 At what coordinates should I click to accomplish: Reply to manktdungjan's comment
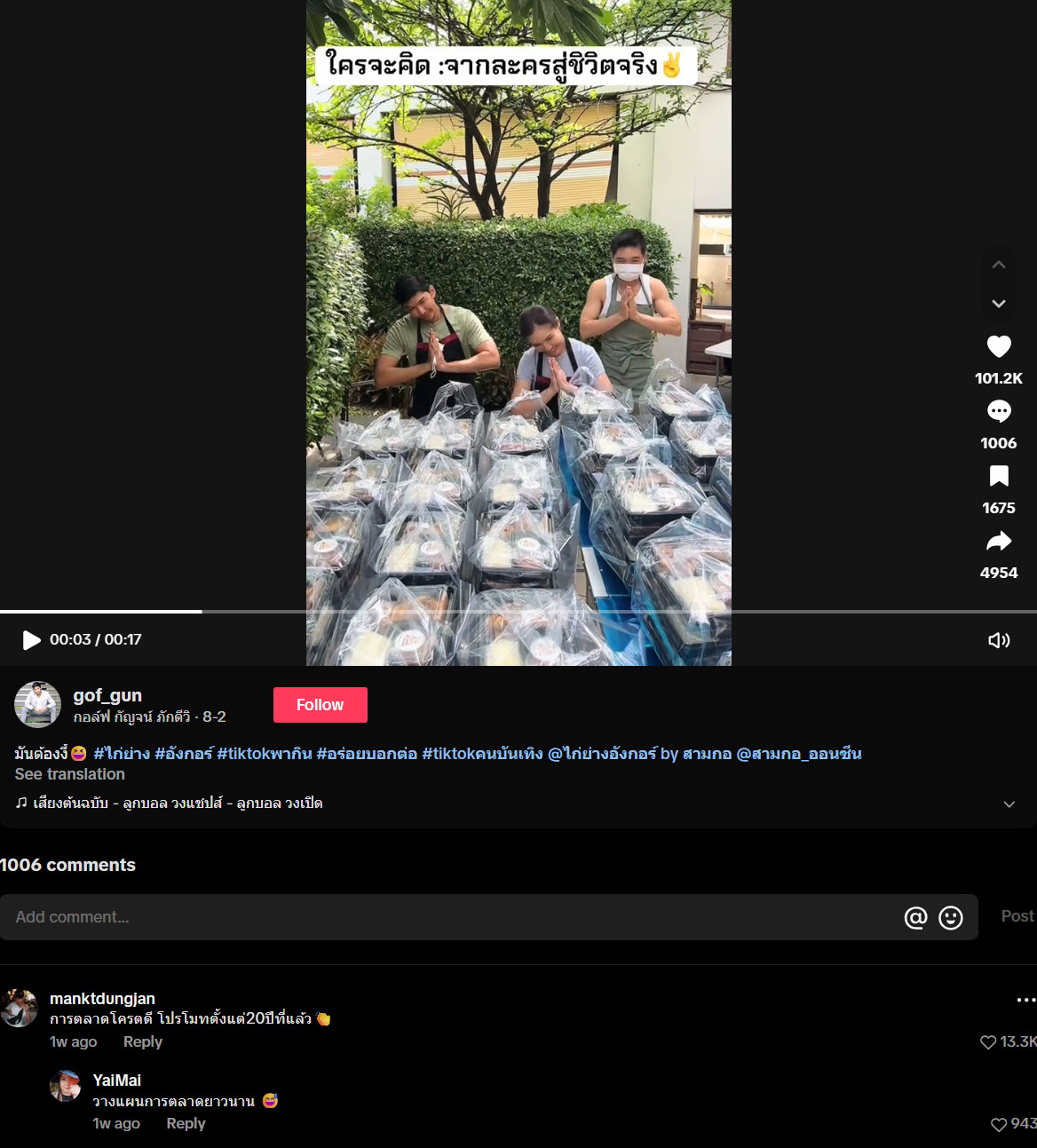[142, 1041]
